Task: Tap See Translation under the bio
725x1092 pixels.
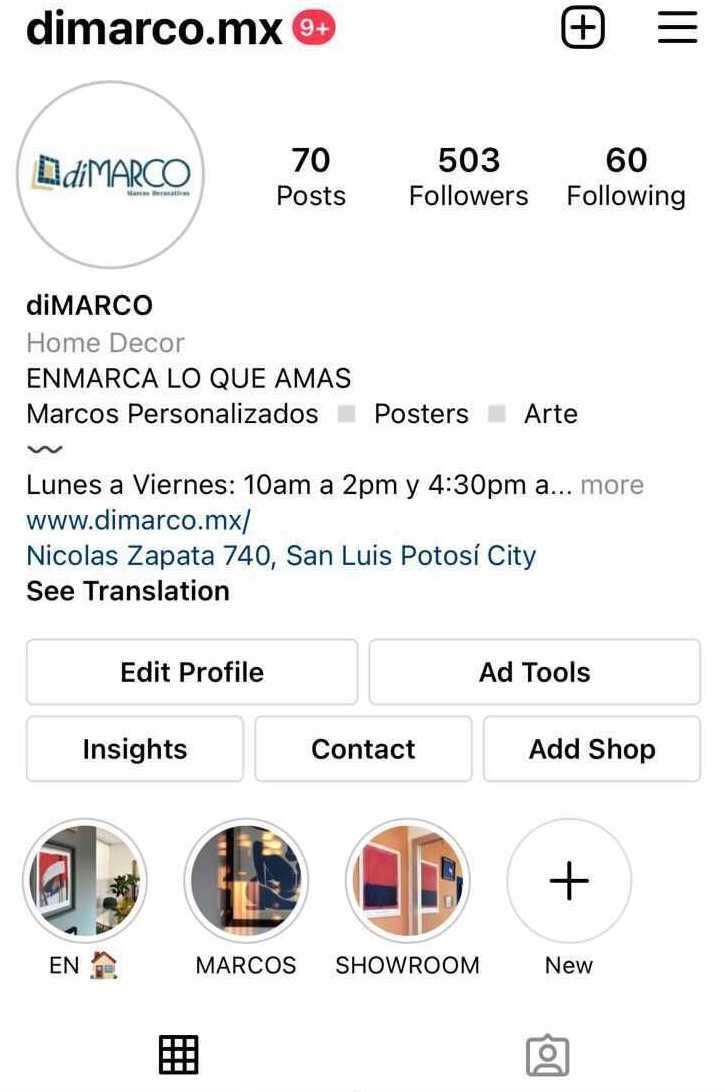Action: tap(128, 591)
